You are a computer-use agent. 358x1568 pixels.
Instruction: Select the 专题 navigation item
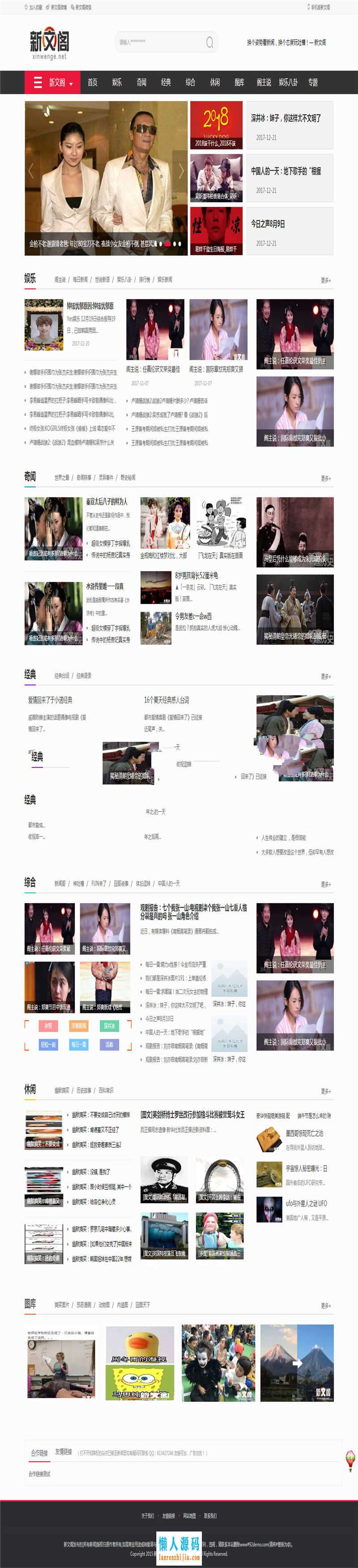(312, 82)
